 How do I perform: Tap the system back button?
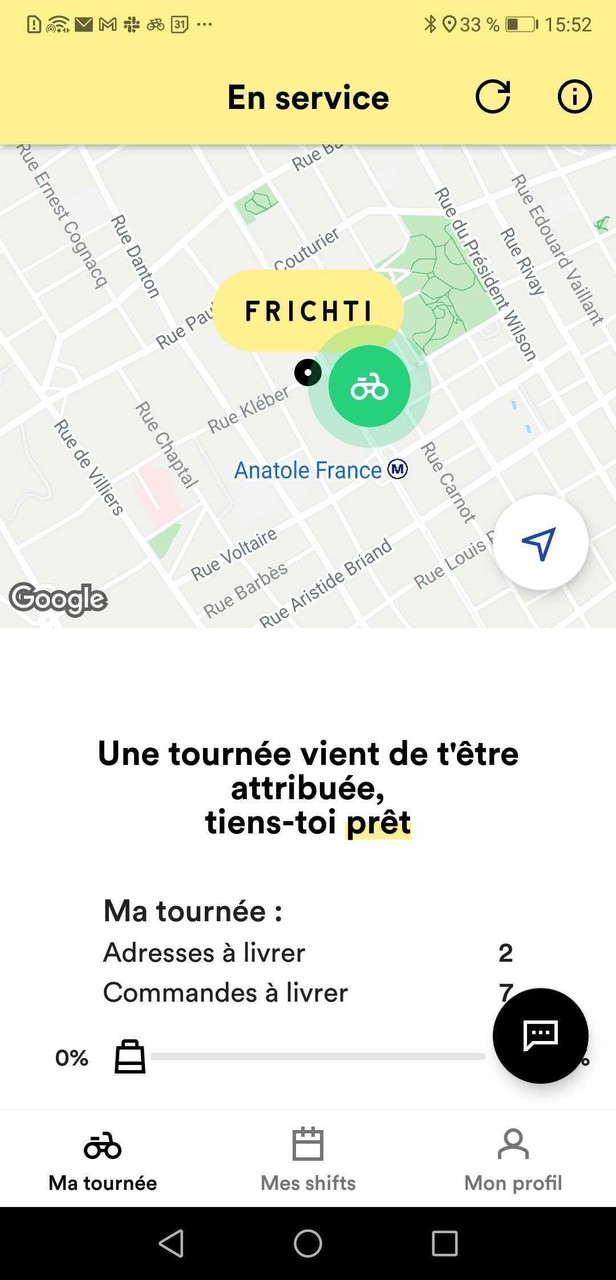171,1243
